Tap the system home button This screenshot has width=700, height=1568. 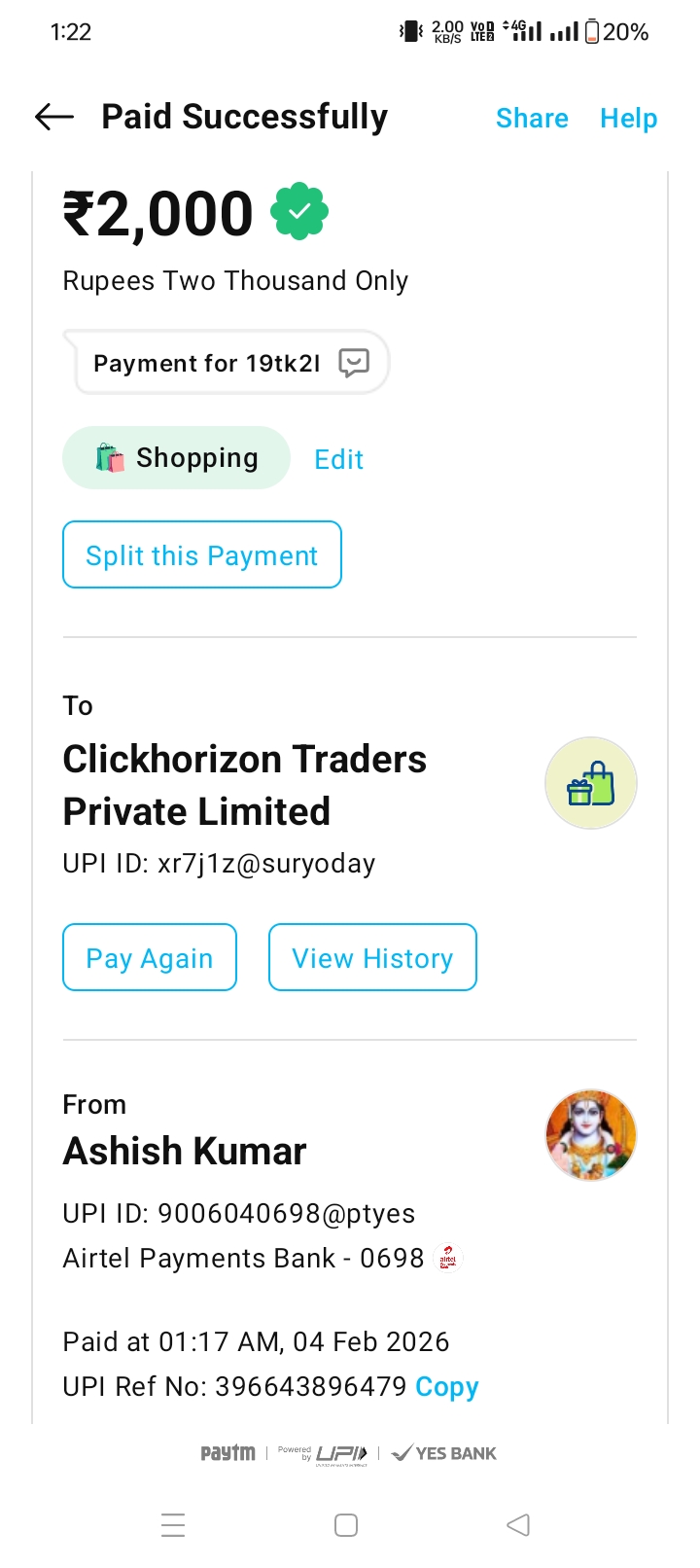(346, 1524)
